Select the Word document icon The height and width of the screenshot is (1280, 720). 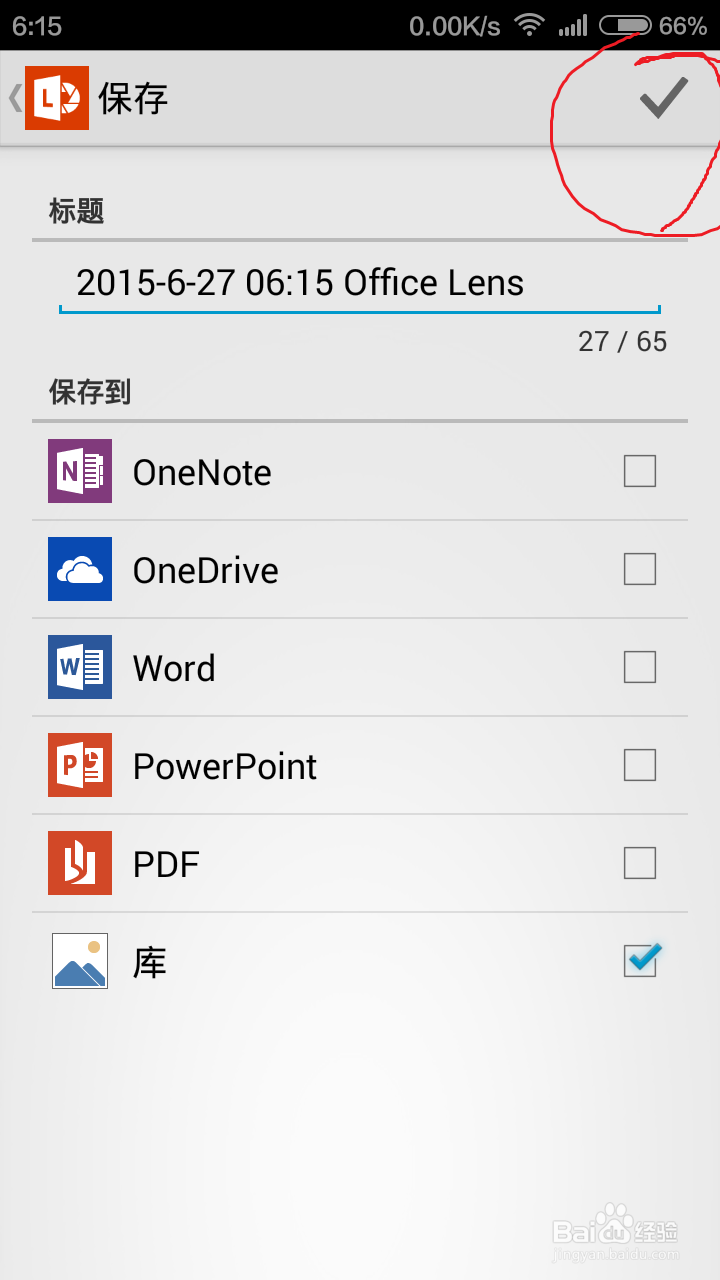click(79, 667)
